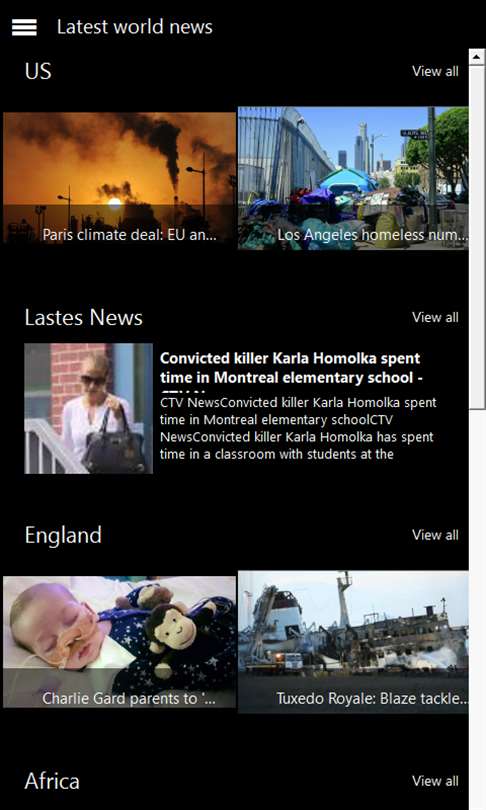View all Lastes News
This screenshot has height=810, width=486.
coord(435,317)
